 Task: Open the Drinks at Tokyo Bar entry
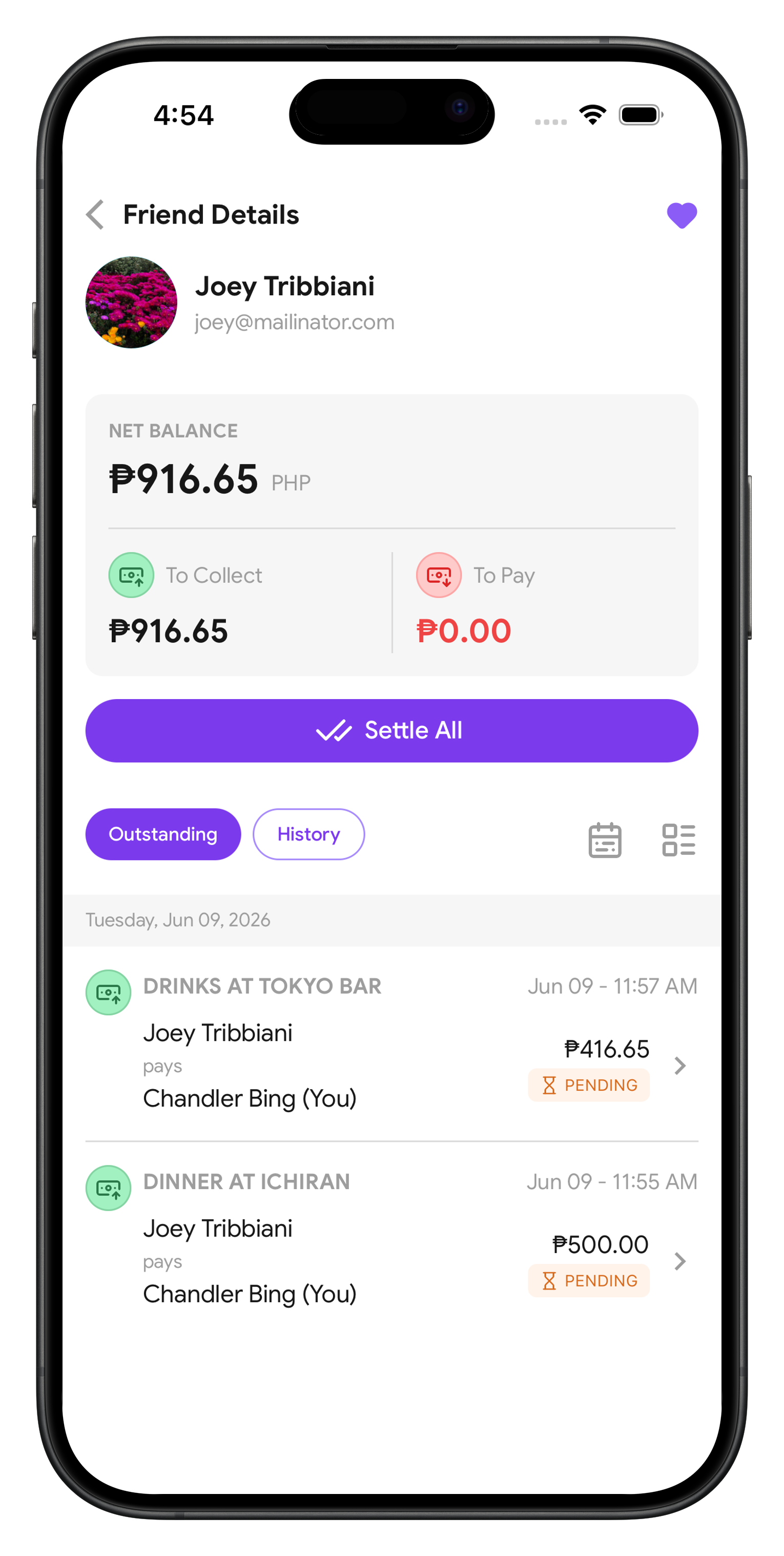[391, 1042]
